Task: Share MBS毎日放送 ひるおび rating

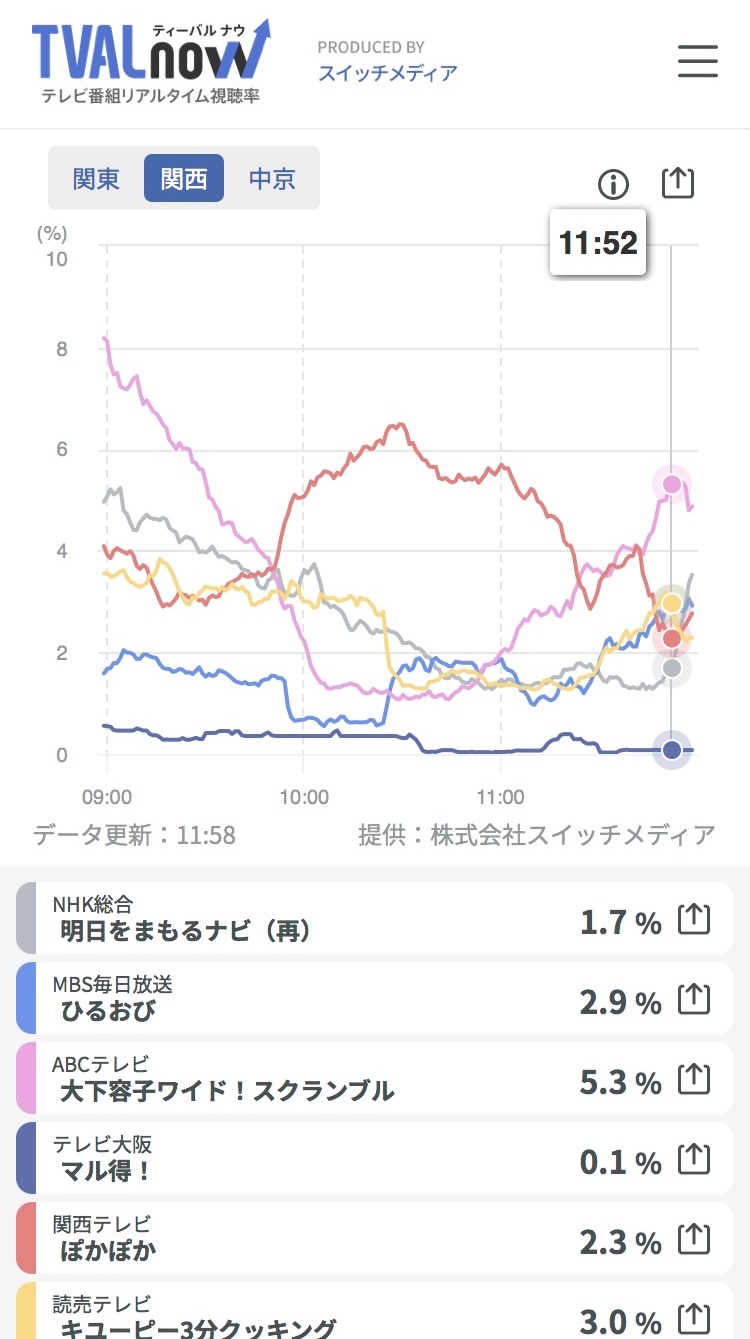Action: [x=694, y=999]
